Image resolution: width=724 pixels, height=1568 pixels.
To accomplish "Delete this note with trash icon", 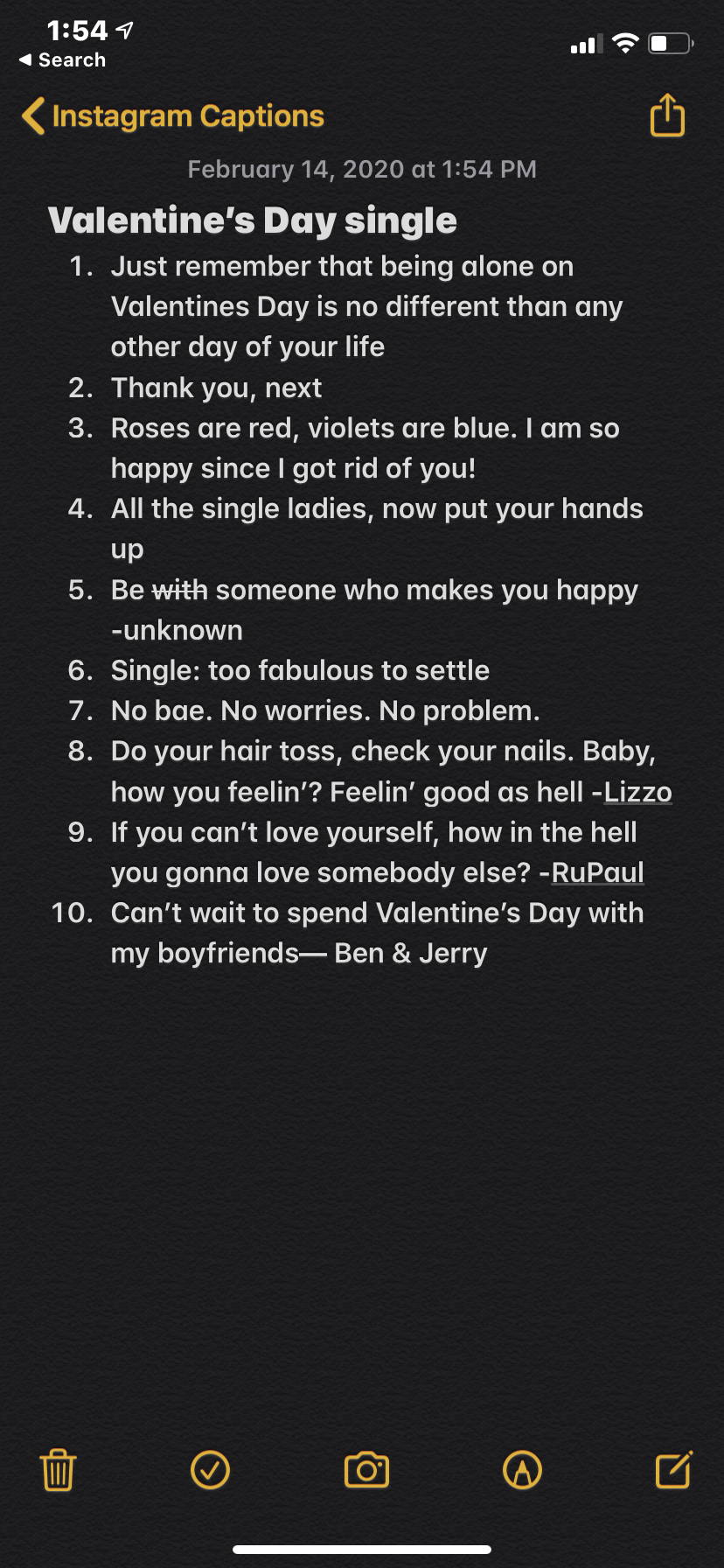I will [59, 1470].
